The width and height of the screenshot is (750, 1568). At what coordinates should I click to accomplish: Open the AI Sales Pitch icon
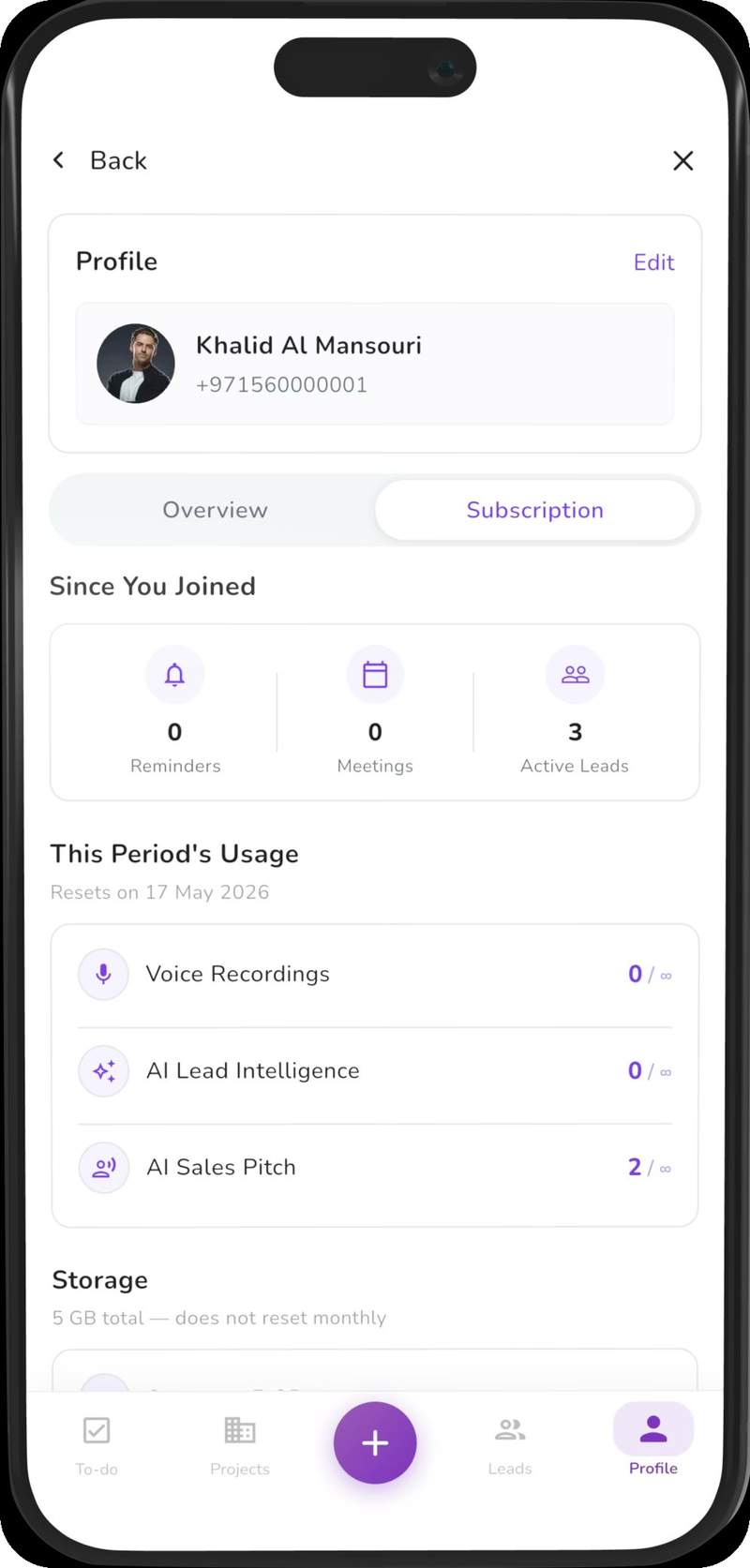click(103, 1167)
